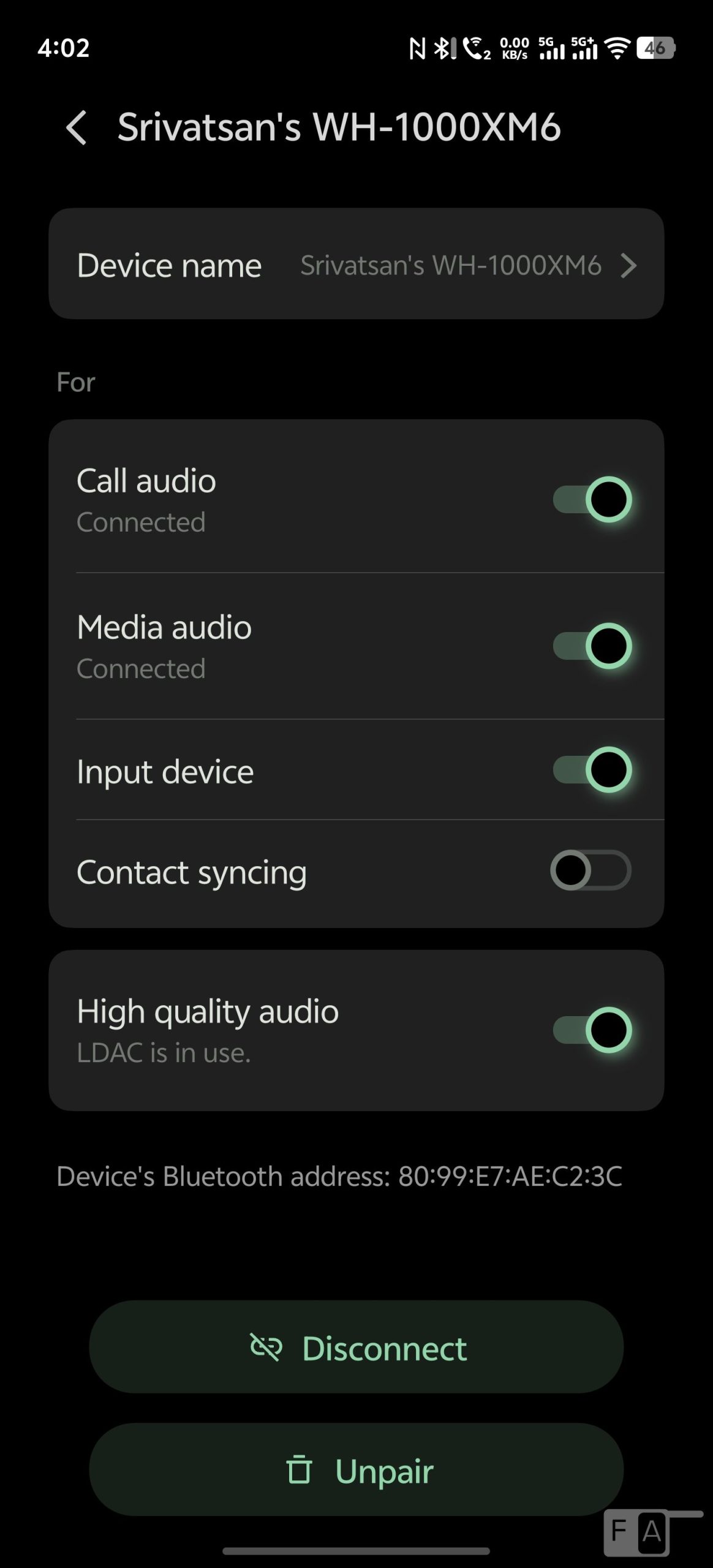This screenshot has width=713, height=1568.
Task: Disconnect the WH-1000XM6 headphones
Action: 356,1349
